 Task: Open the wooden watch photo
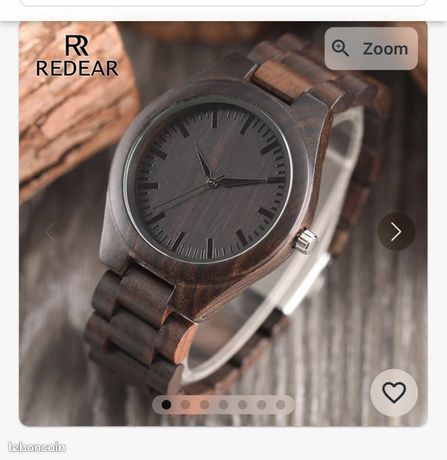coord(223,224)
